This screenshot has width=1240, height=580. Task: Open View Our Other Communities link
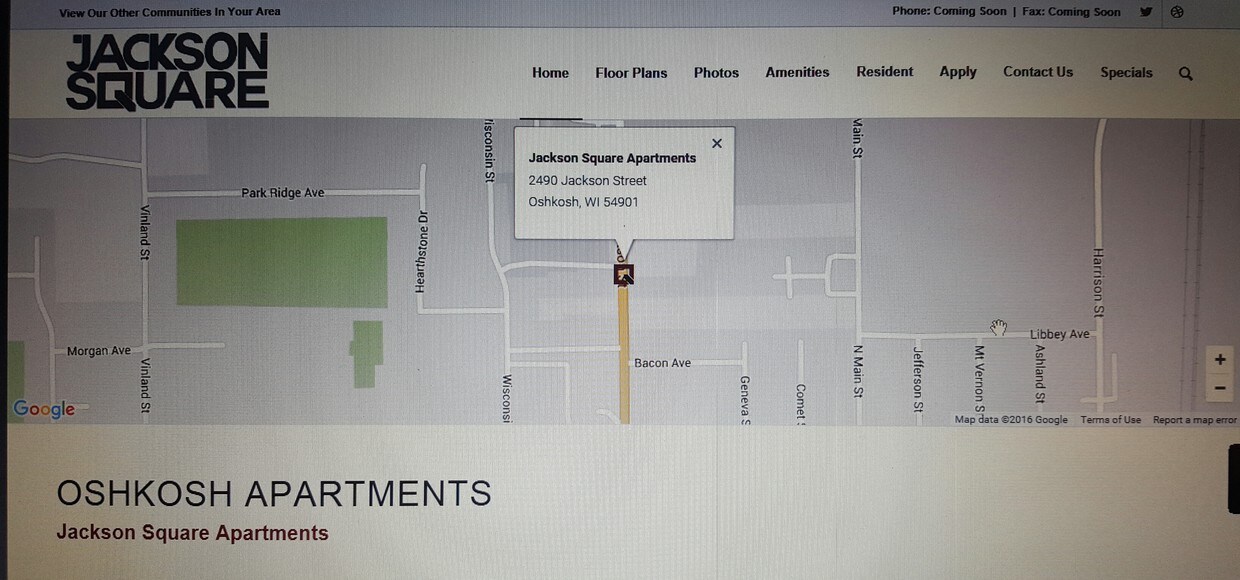169,12
